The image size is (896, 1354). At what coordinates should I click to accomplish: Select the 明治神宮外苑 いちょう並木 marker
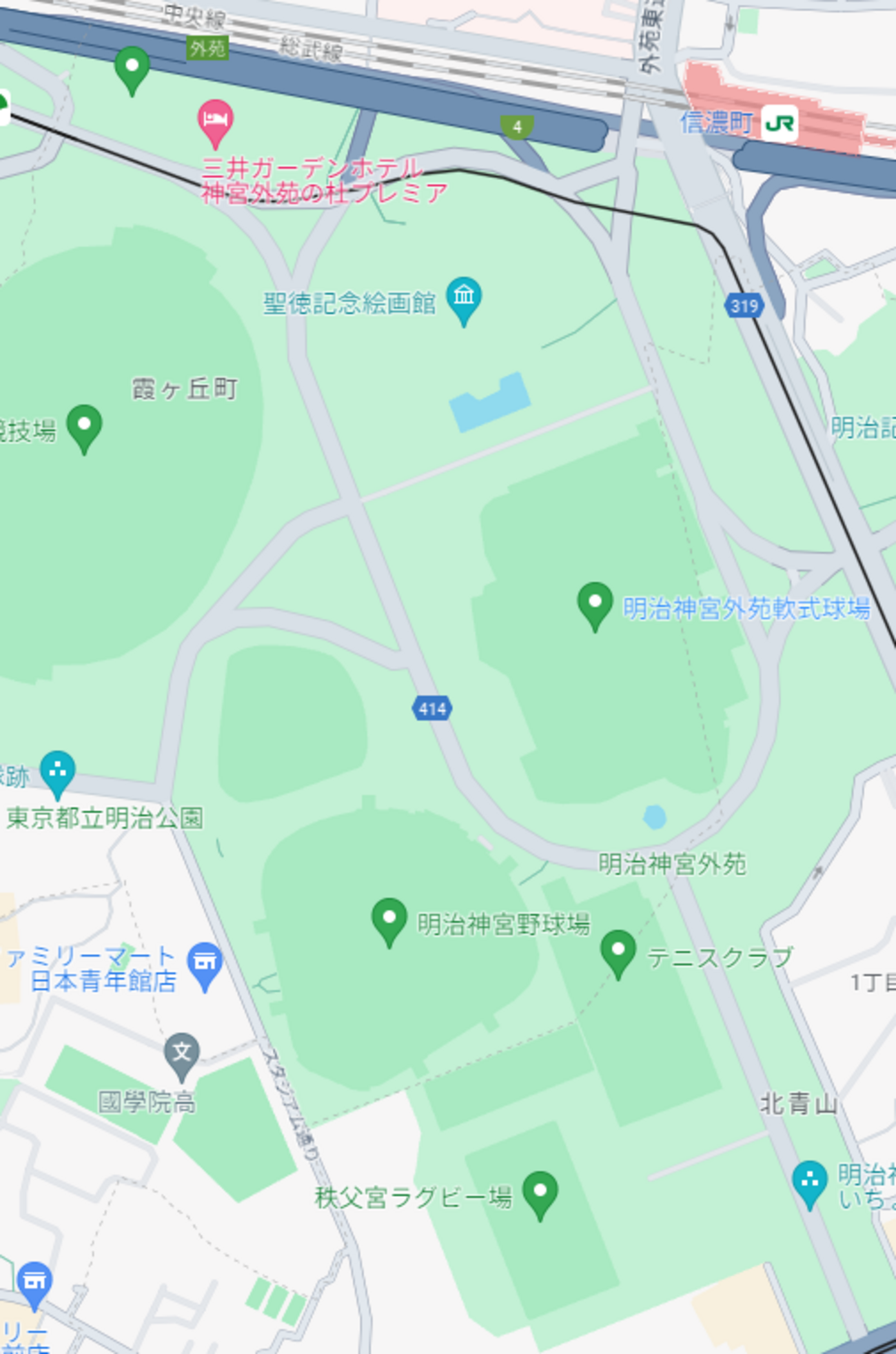coord(809,1182)
